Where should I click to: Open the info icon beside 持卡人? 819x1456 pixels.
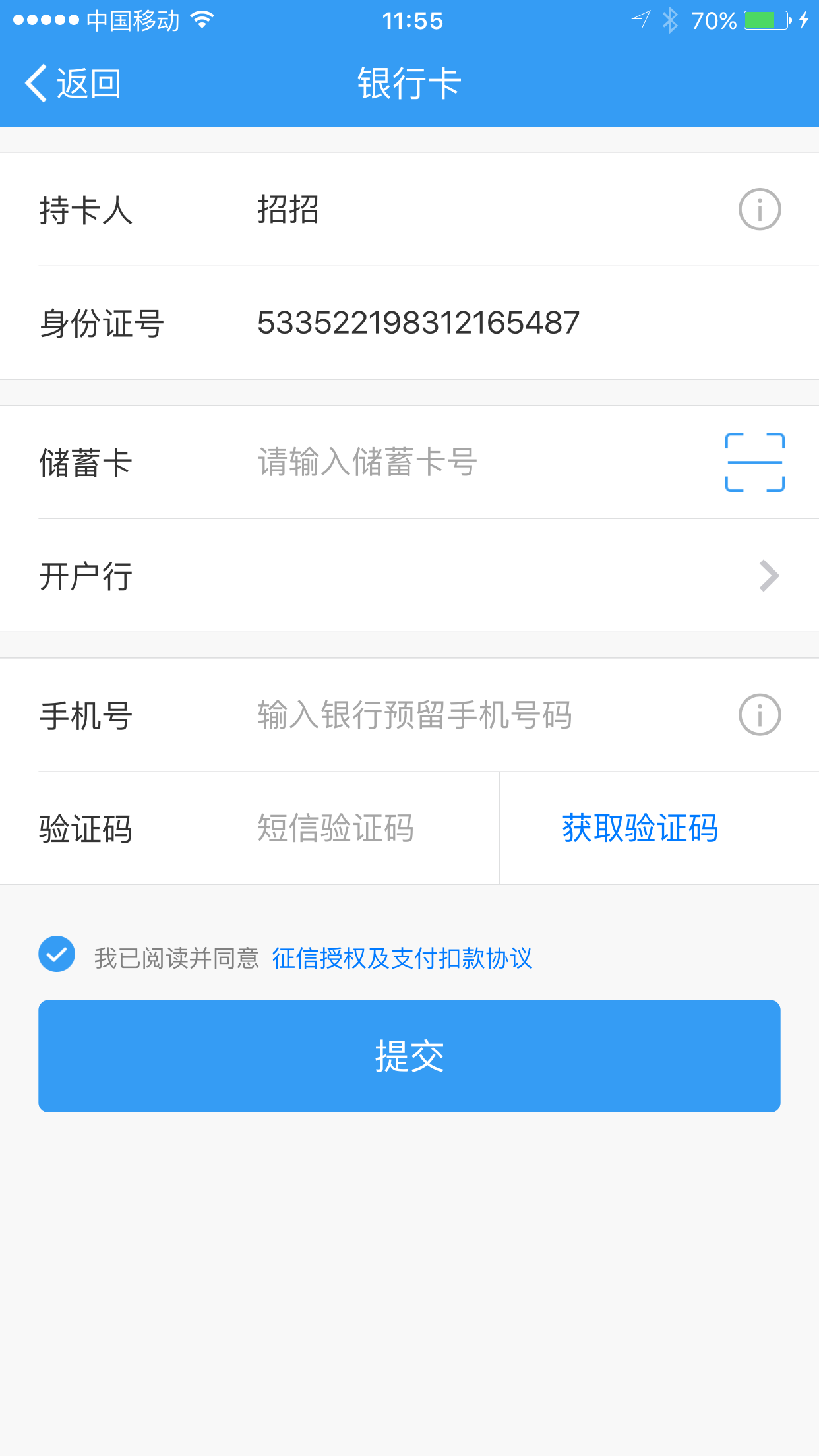(x=760, y=210)
